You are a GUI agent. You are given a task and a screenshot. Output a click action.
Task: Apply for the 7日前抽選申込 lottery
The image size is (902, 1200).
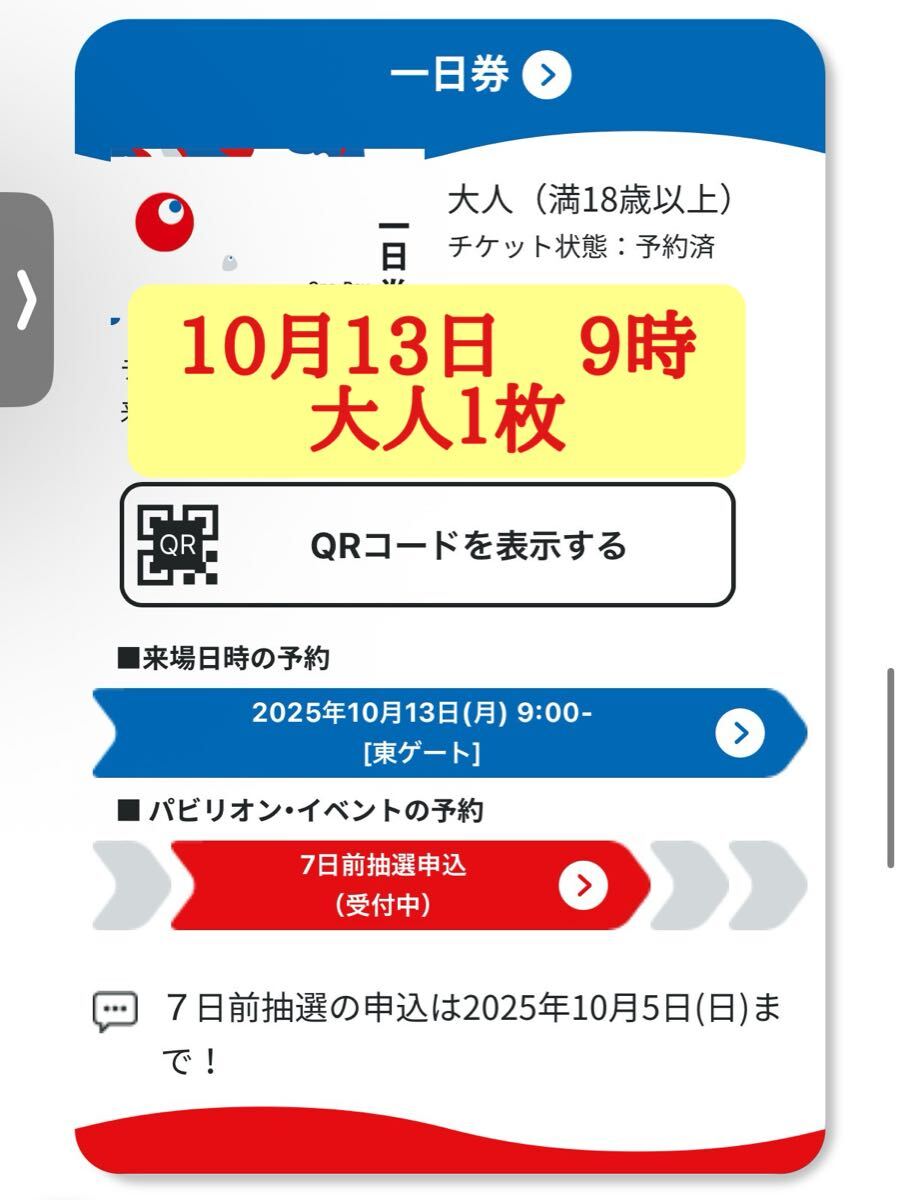pos(410,885)
